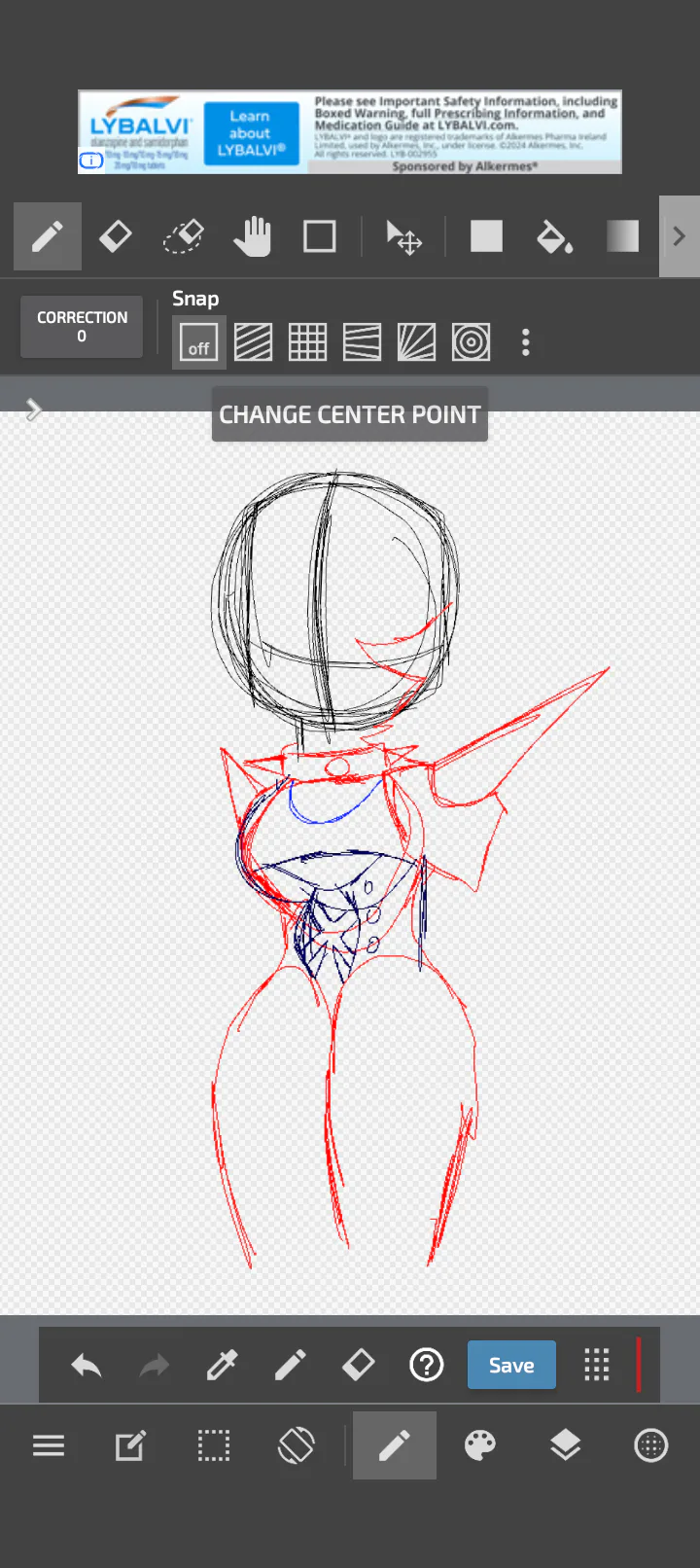The height and width of the screenshot is (1568, 700).
Task: Open the layers panel
Action: (x=565, y=1445)
